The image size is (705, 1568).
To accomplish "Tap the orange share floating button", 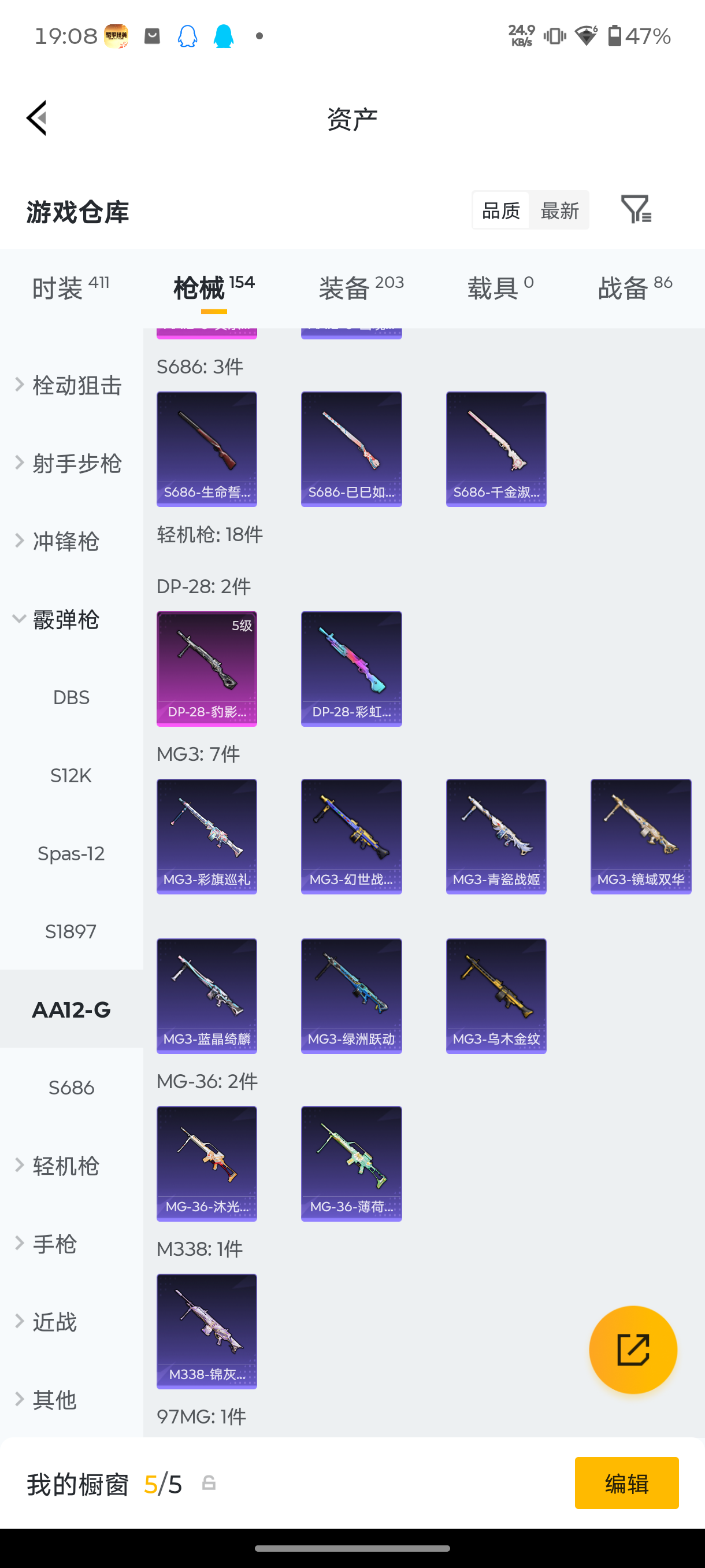I will pos(633,1349).
